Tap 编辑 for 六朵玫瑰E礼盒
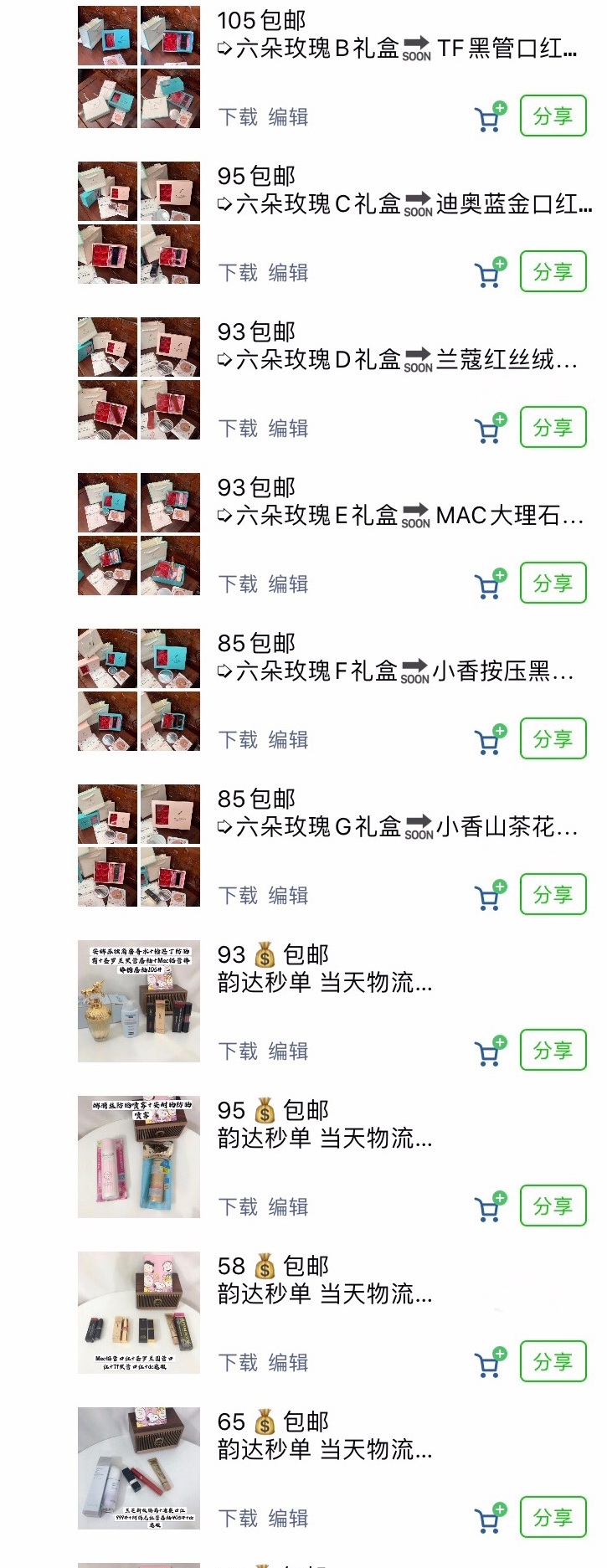Screen dimensions: 607x1568 coord(288,584)
